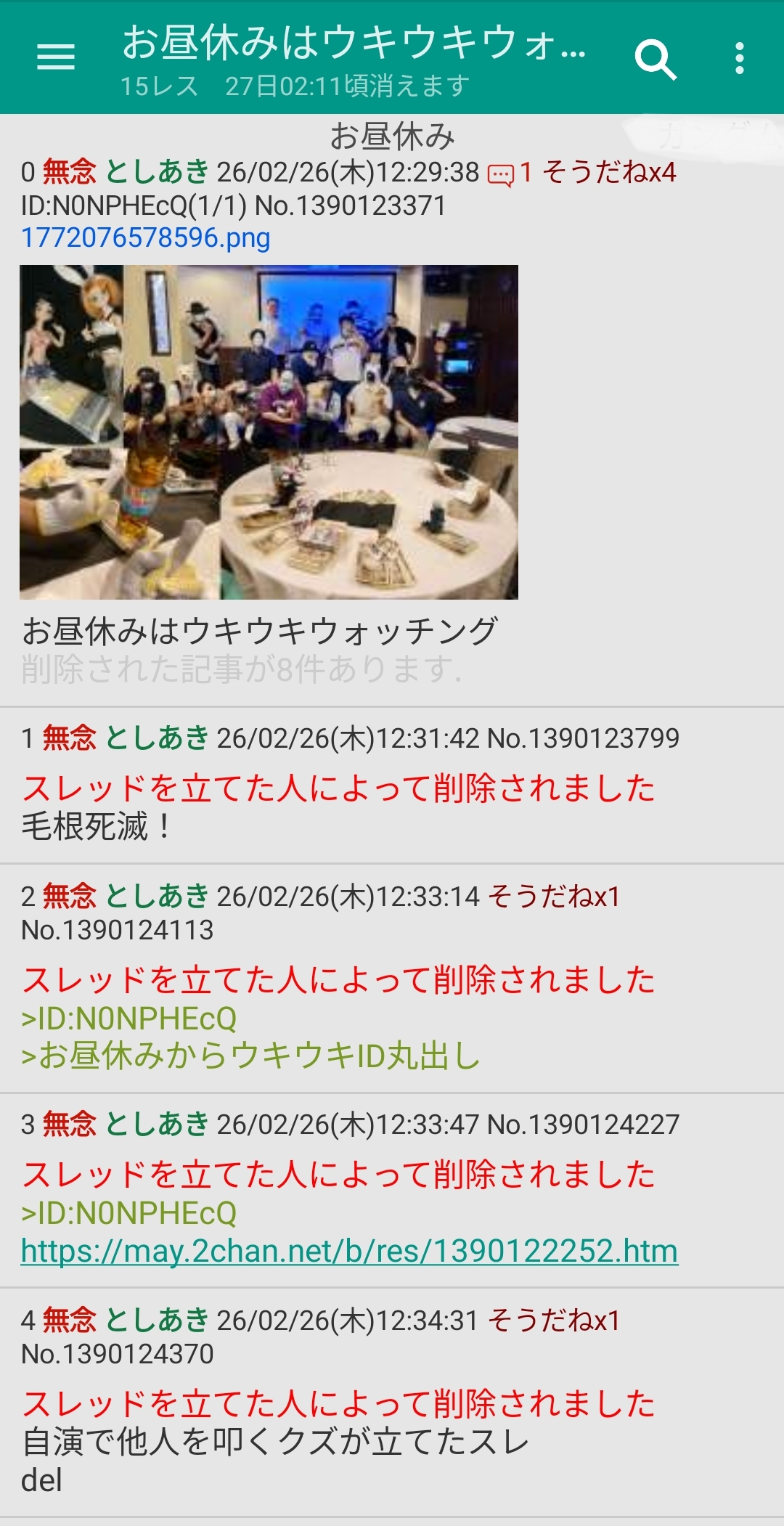Screen dimensions: 784x1526
Task: Show replies to post 0
Action: [x=510, y=174]
